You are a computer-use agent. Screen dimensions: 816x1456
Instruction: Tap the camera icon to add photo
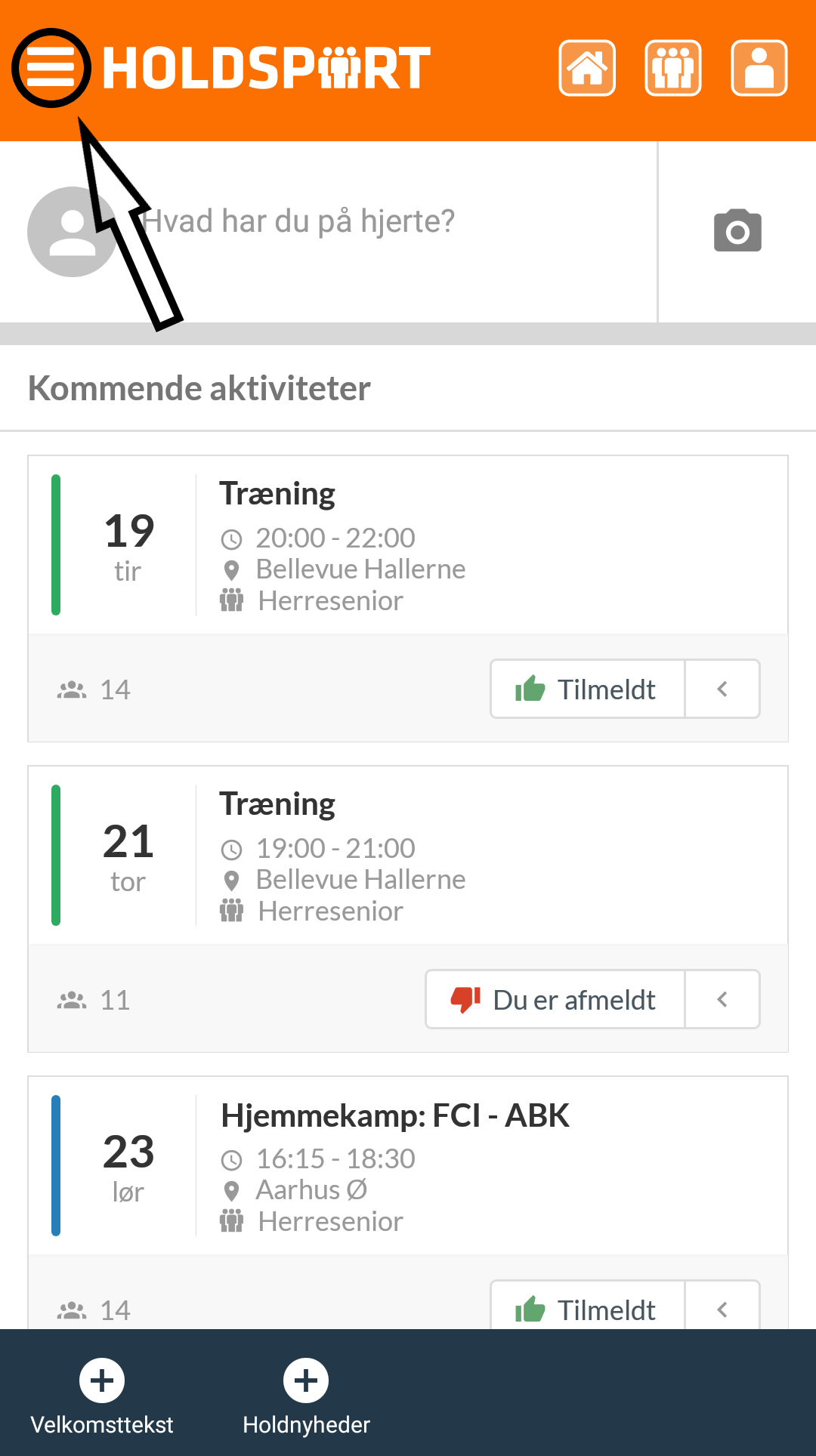coord(737,231)
